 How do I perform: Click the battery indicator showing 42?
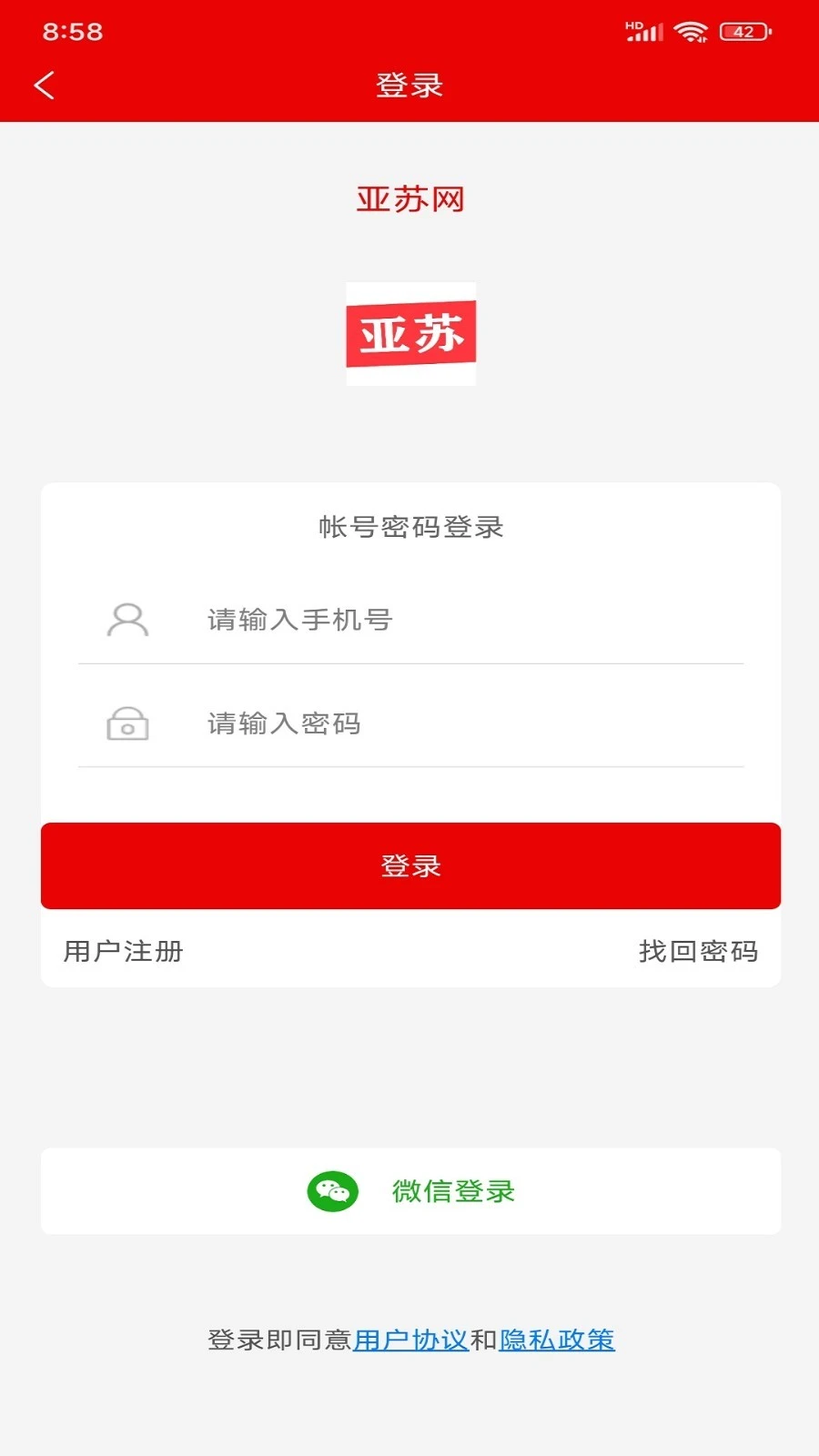pos(743,30)
